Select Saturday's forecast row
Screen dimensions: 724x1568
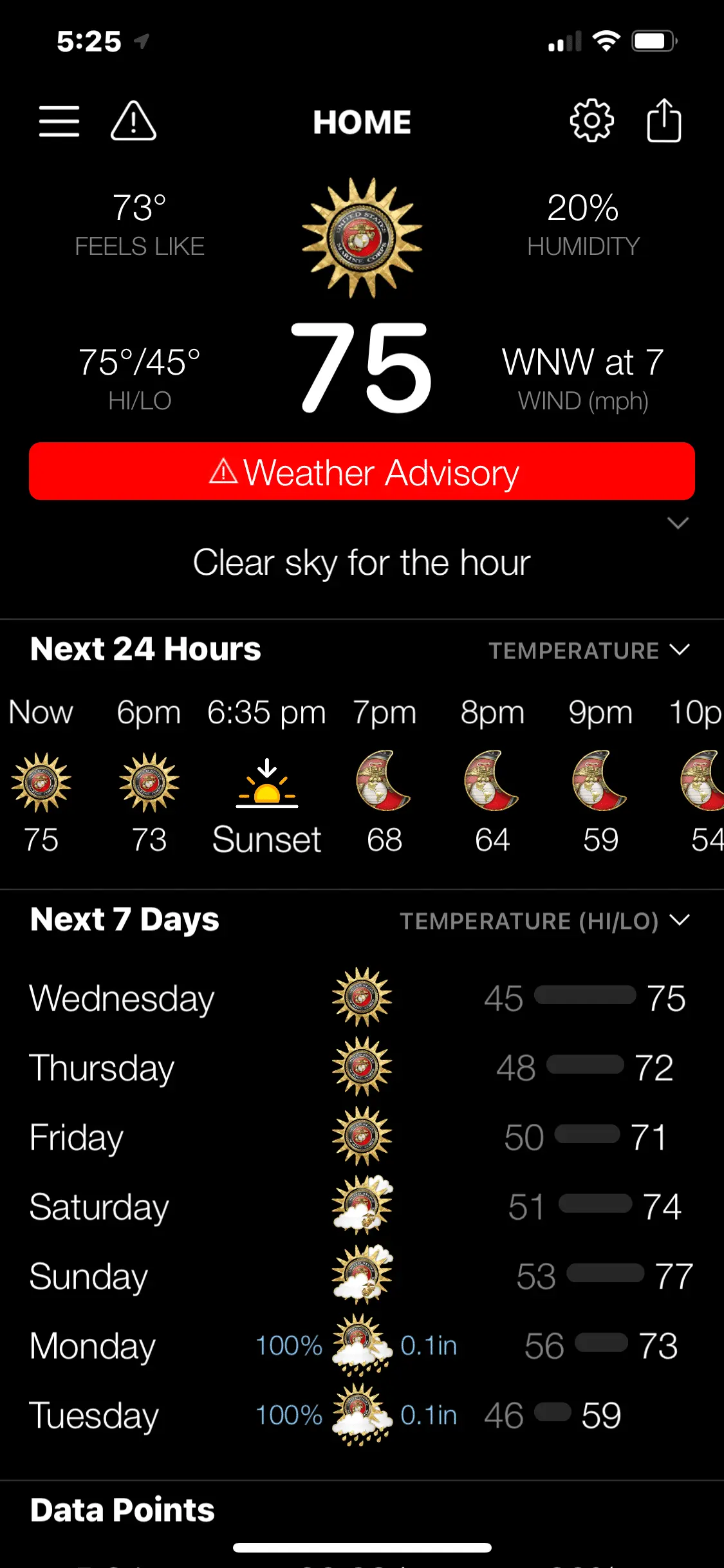tap(360, 1206)
